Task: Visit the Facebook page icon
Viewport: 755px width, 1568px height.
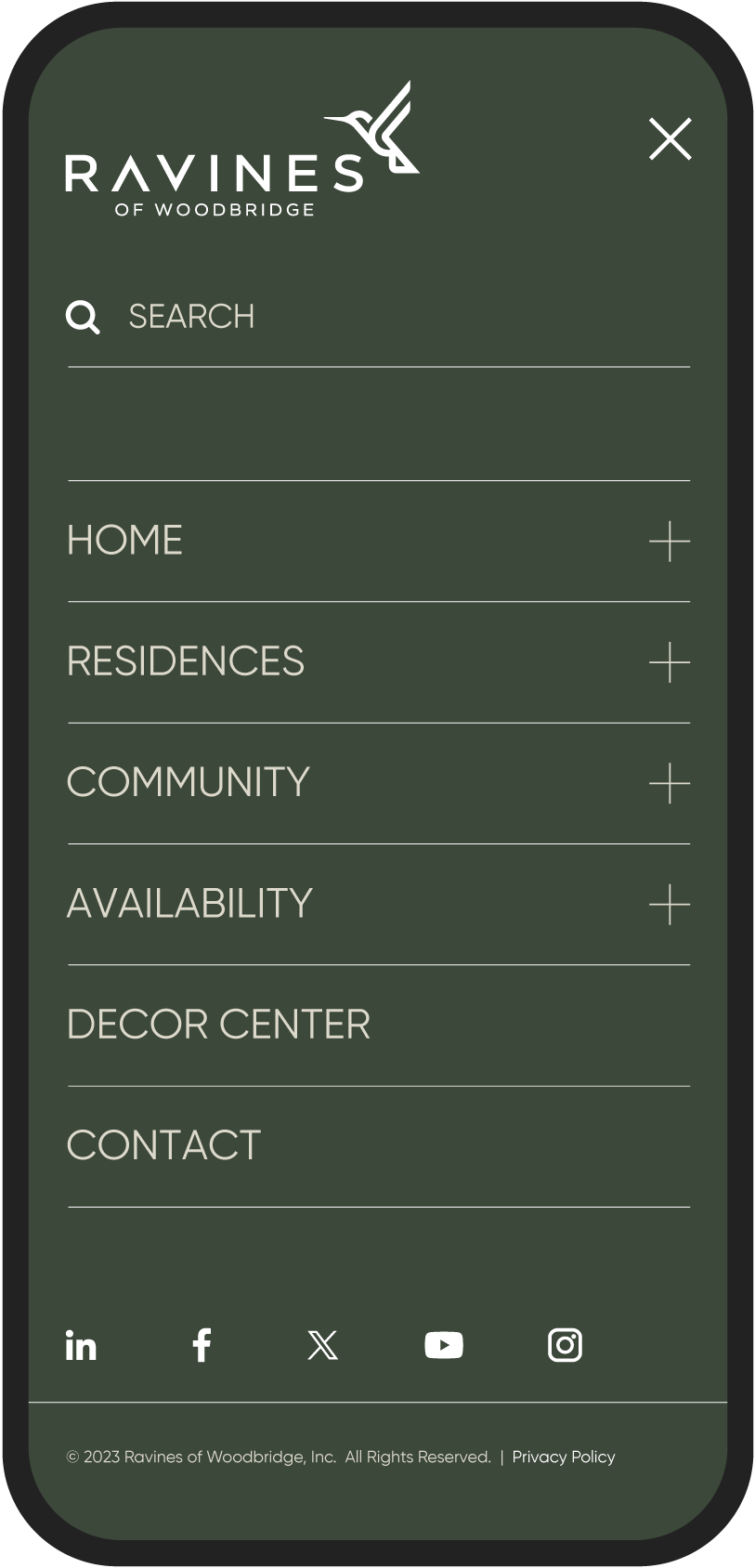Action: pyautogui.click(x=202, y=1345)
